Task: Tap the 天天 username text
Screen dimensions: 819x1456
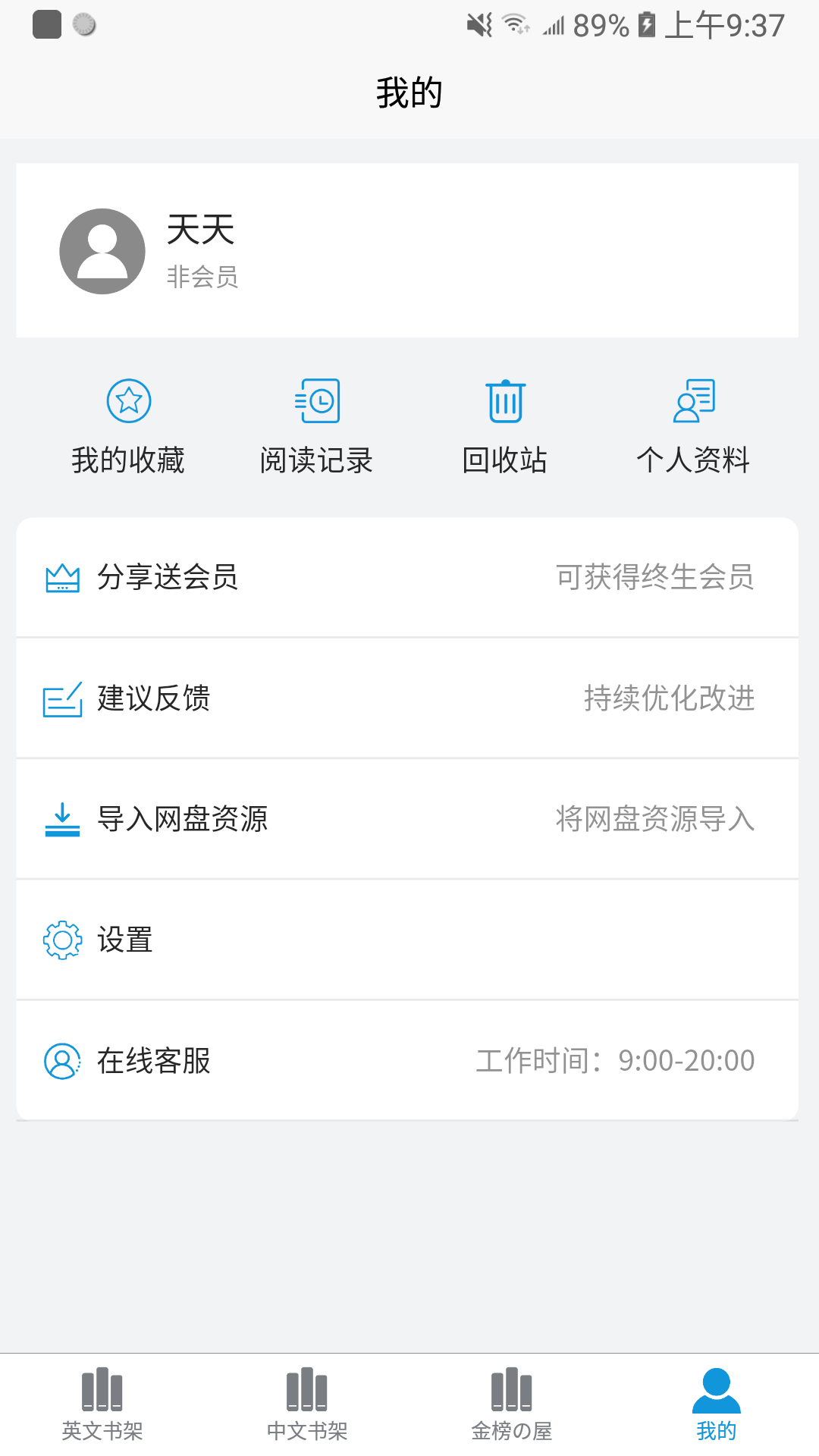Action: click(202, 231)
